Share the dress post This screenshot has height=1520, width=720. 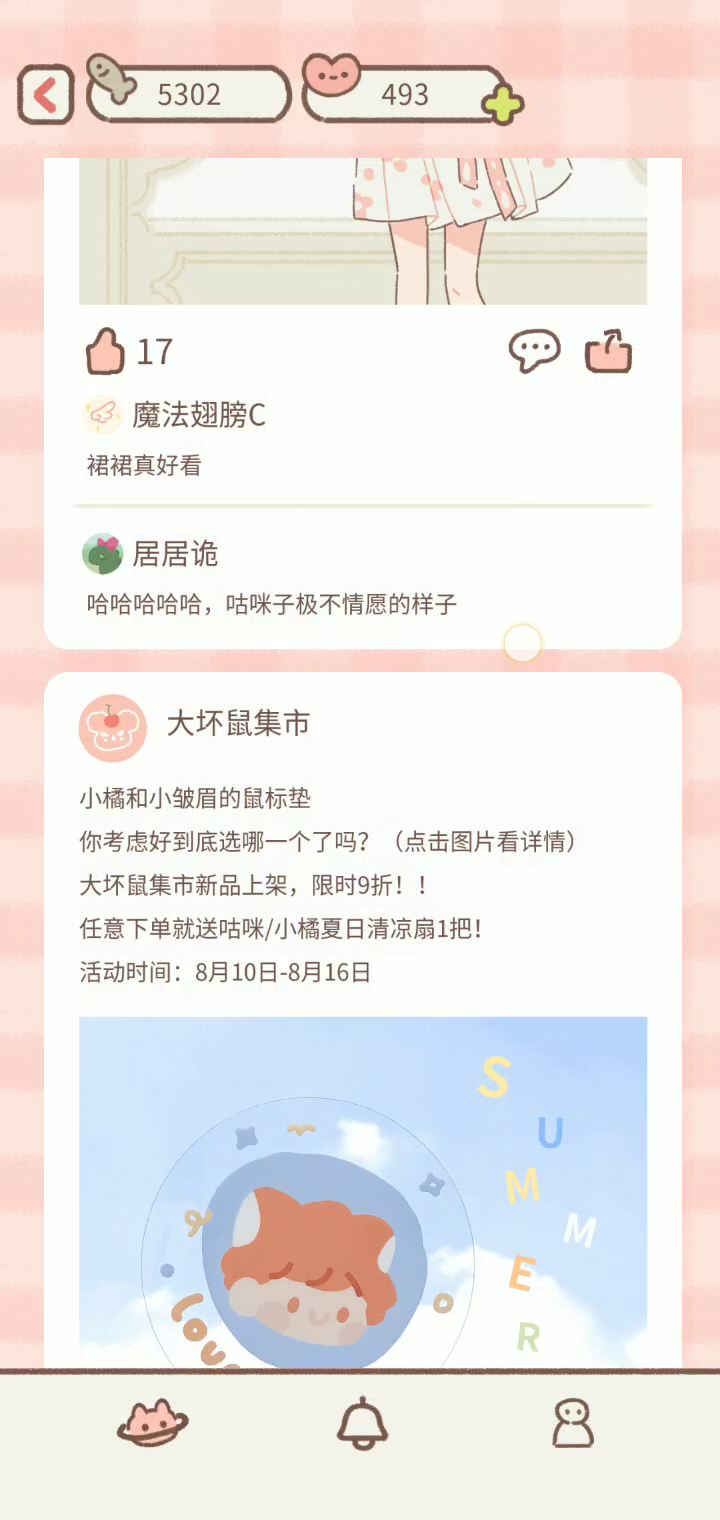609,352
